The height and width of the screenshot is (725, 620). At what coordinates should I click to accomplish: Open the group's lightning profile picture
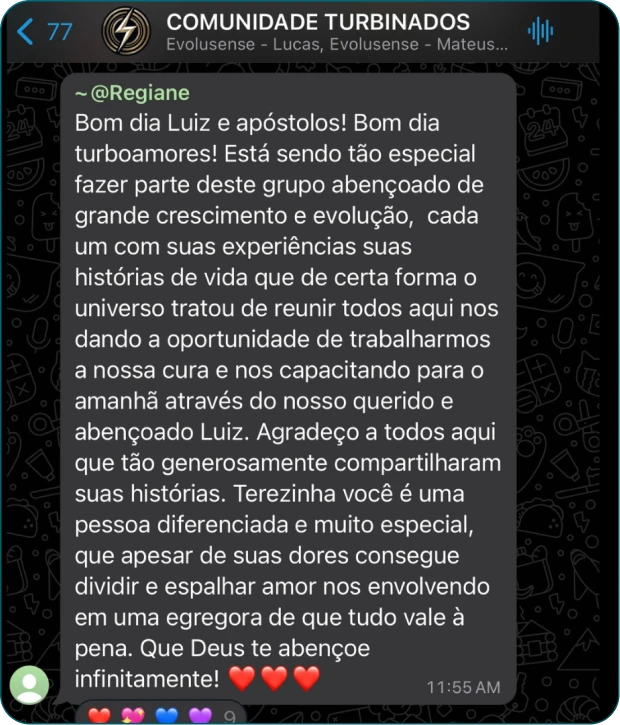click(127, 31)
